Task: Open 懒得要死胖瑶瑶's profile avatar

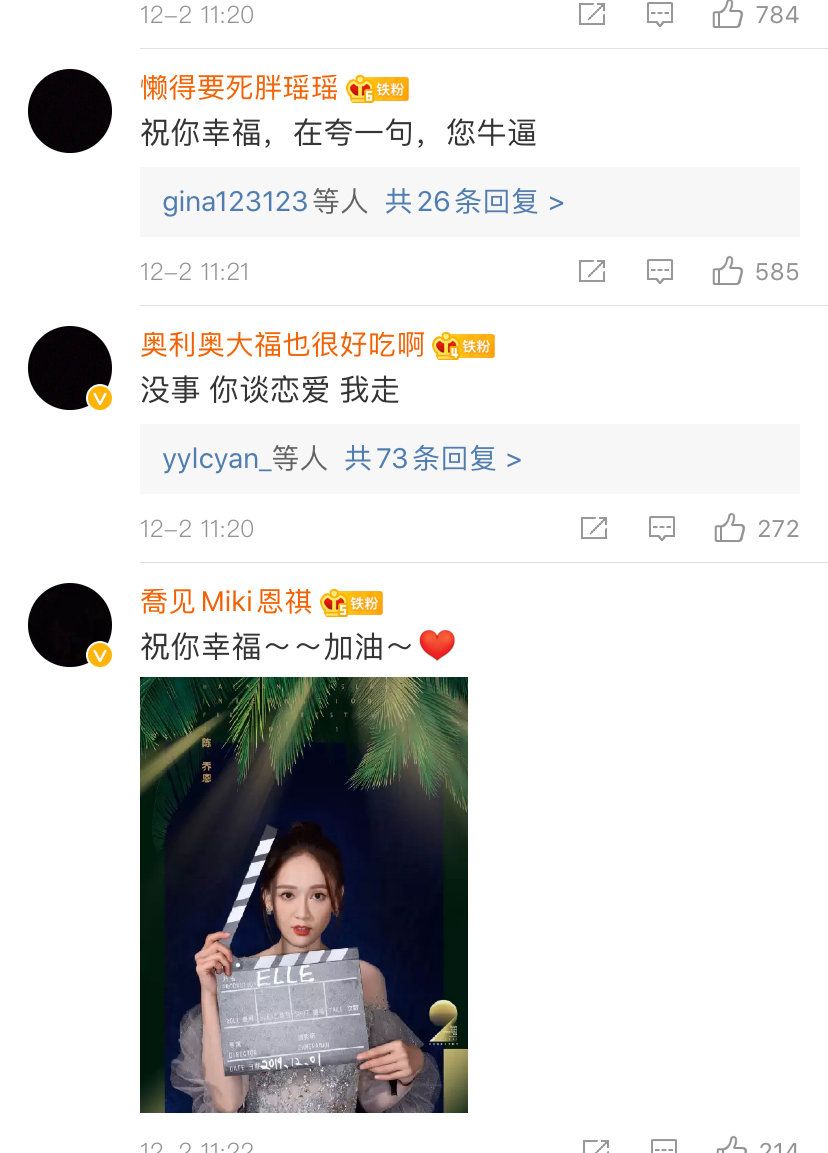Action: coord(70,111)
